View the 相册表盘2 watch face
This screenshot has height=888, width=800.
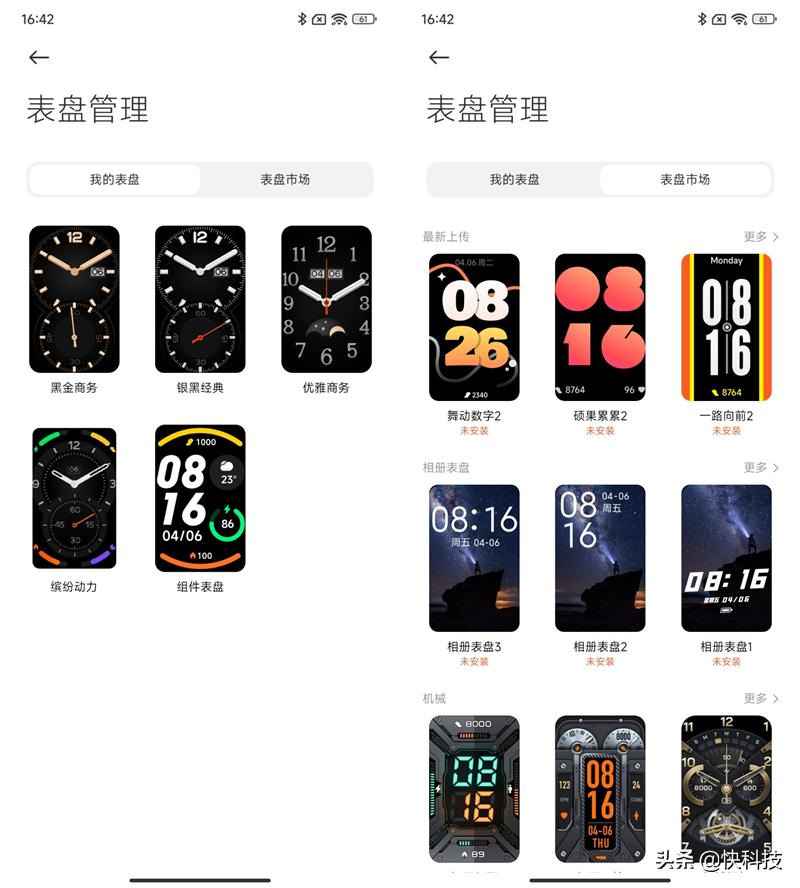tap(600, 558)
